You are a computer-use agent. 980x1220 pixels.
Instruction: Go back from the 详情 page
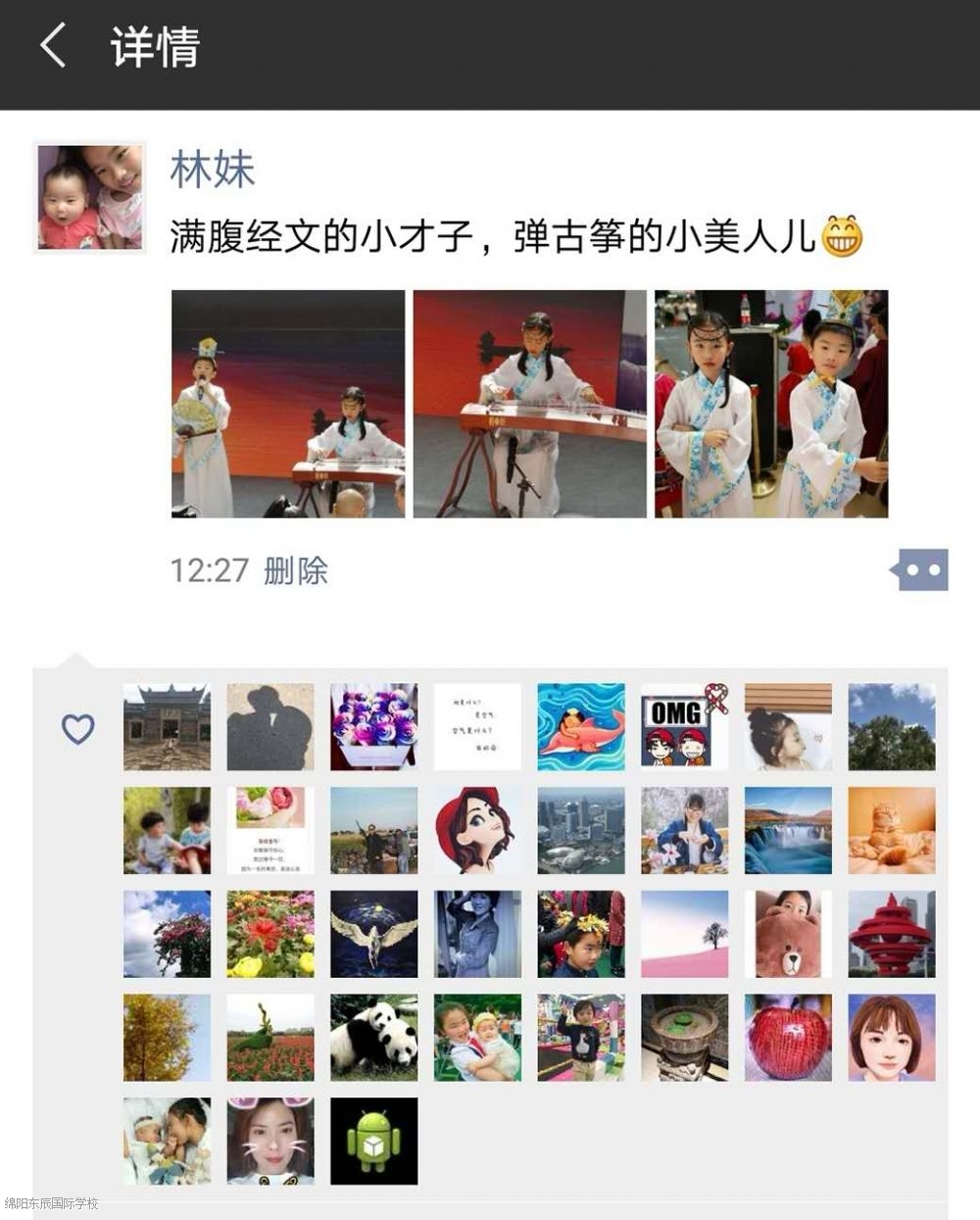click(53, 47)
